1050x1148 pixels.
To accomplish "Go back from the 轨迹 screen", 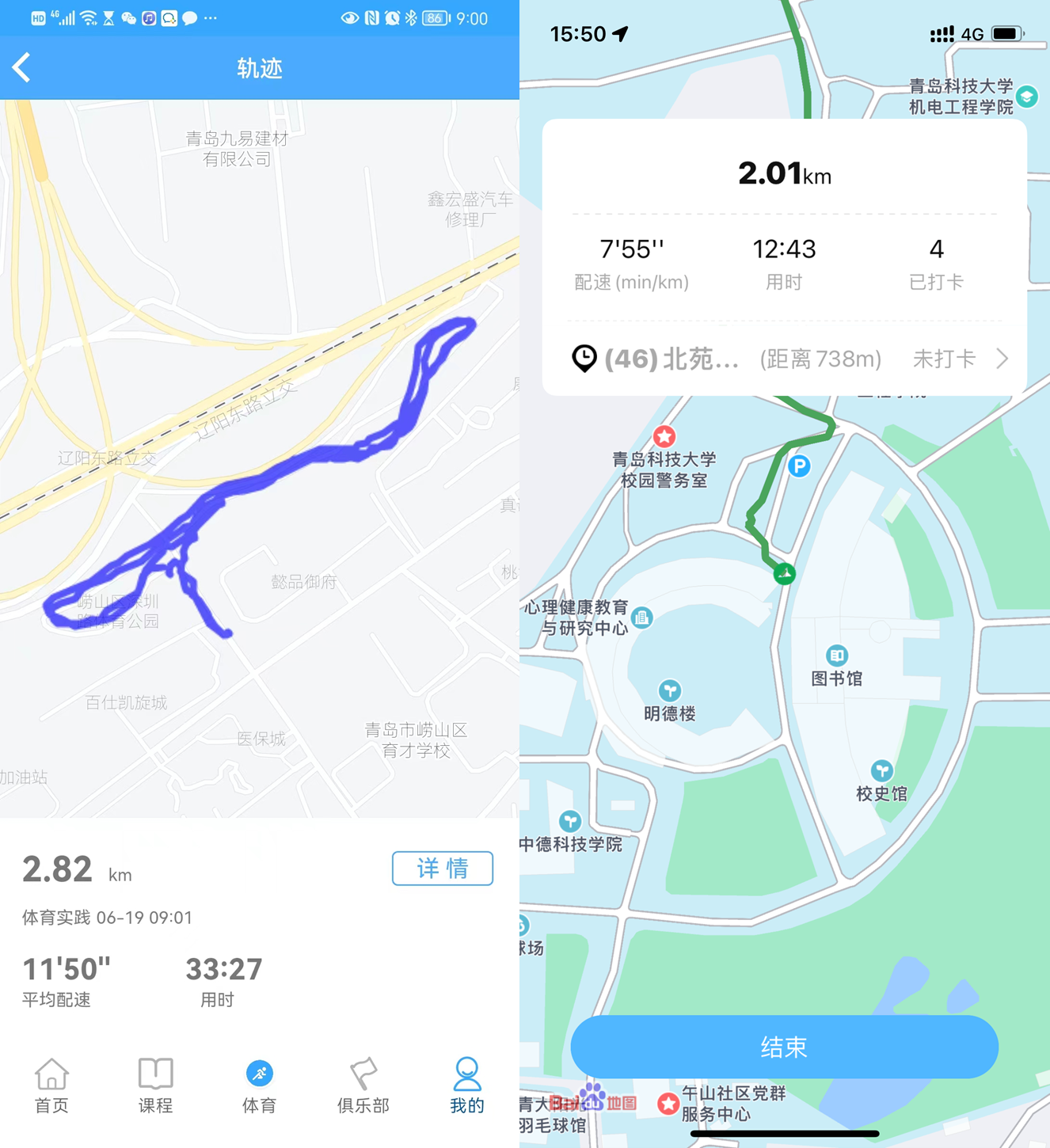I will tap(22, 68).
